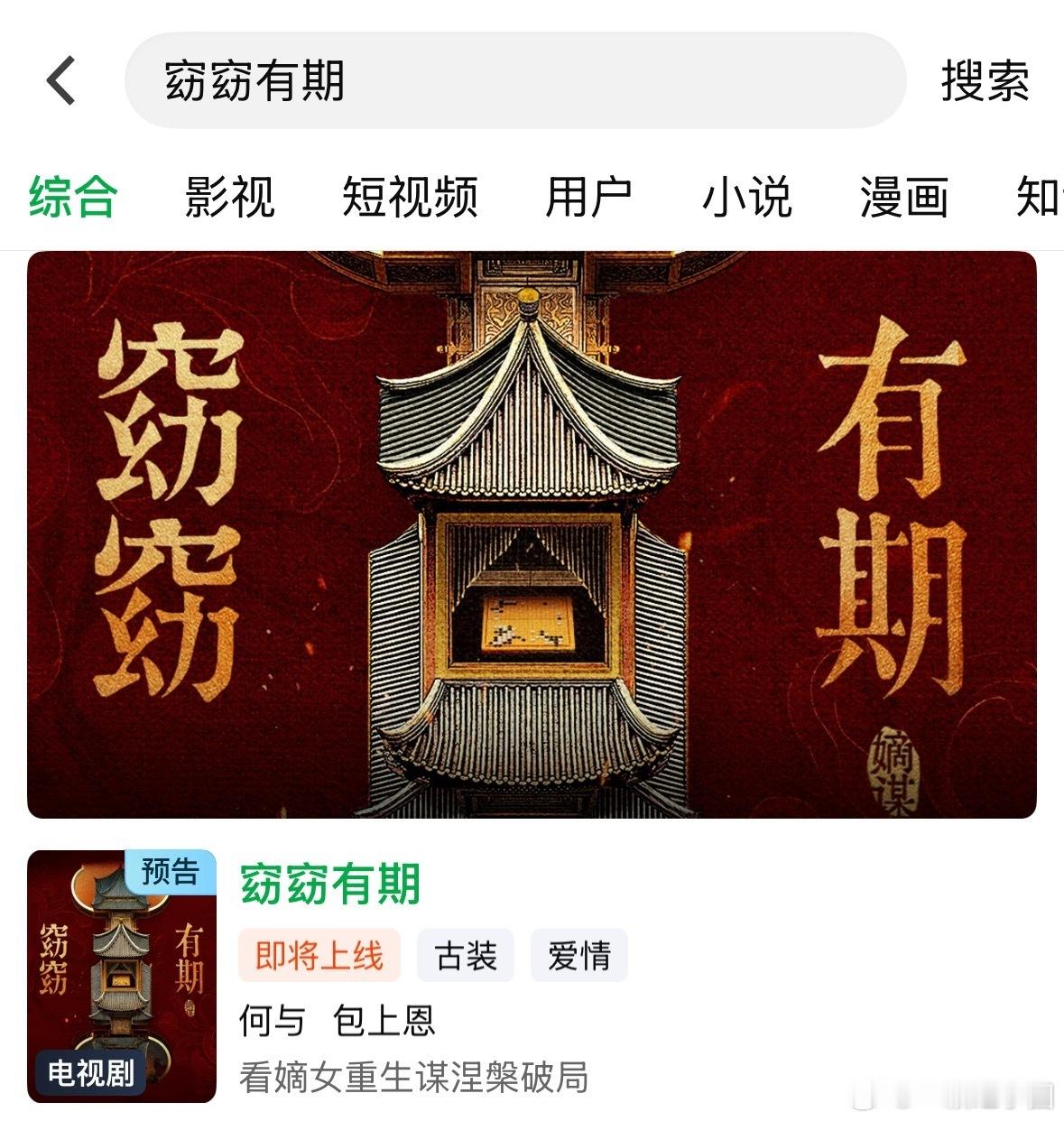1064x1121 pixels.
Task: Tap the 搜索 search button
Action: 985,80
